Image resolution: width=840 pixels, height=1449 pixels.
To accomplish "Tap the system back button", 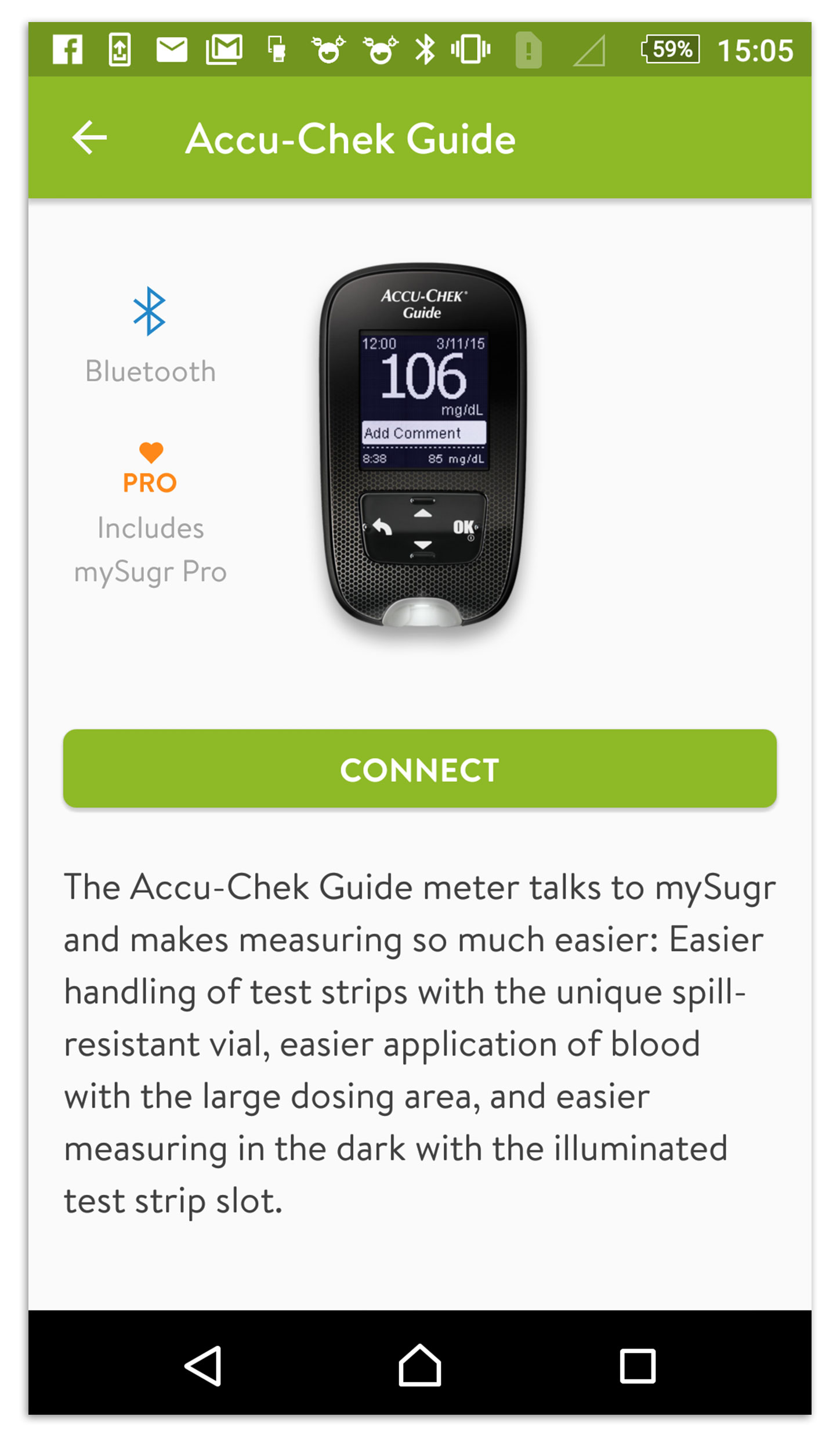I will click(203, 1366).
